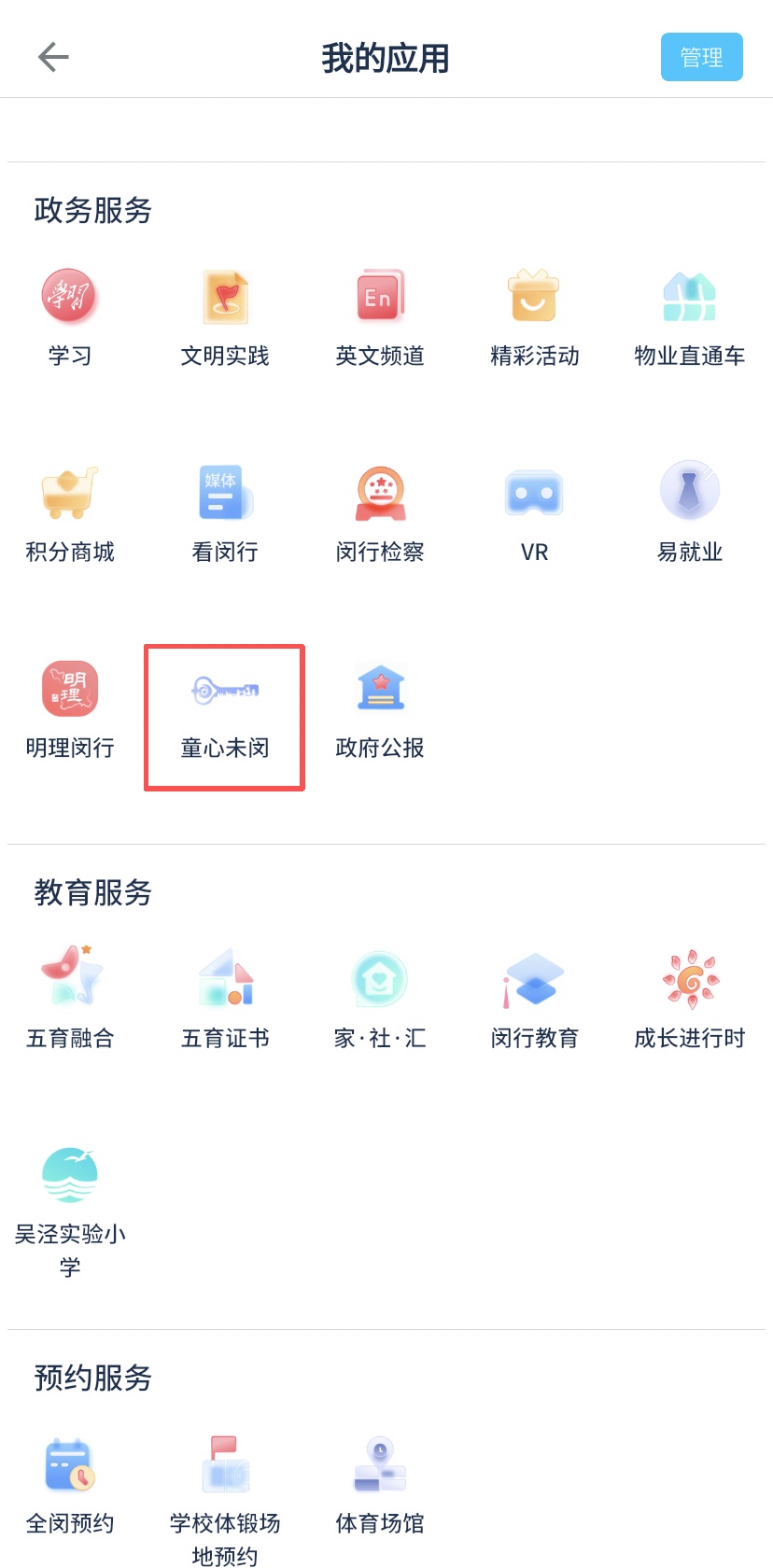
Task: Tap the 管理 button
Action: click(x=701, y=57)
